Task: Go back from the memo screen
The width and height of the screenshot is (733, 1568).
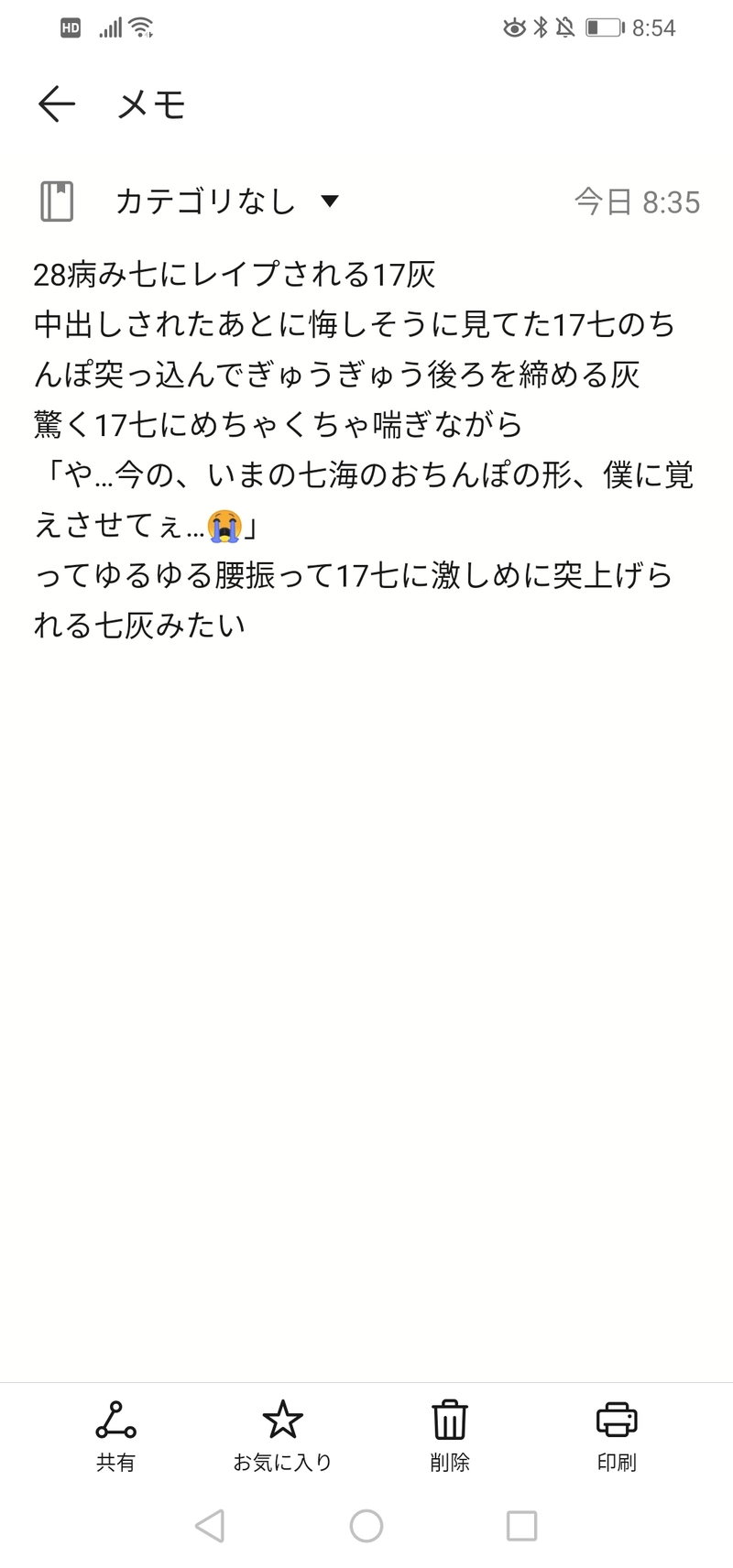Action: (x=56, y=104)
